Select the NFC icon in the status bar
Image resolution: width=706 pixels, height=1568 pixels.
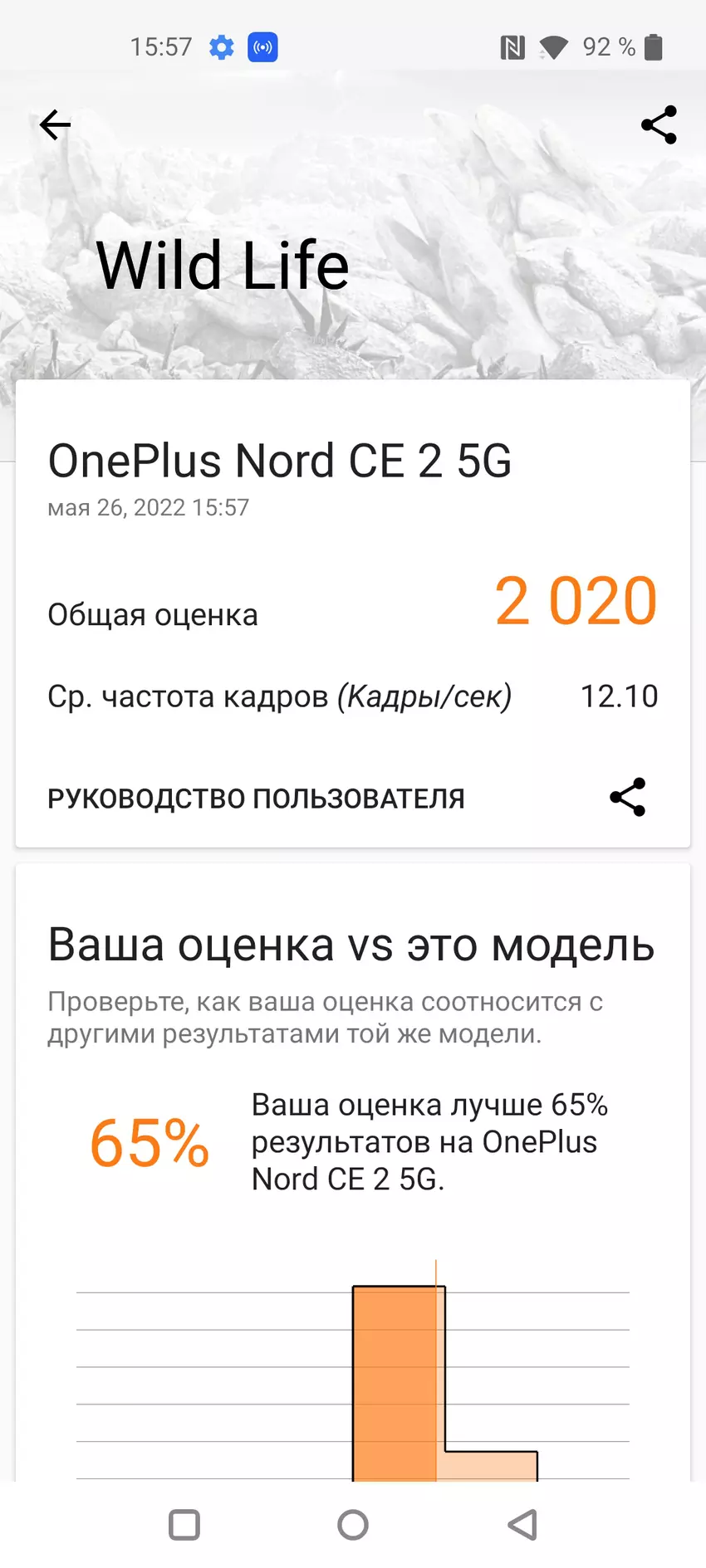tap(512, 47)
